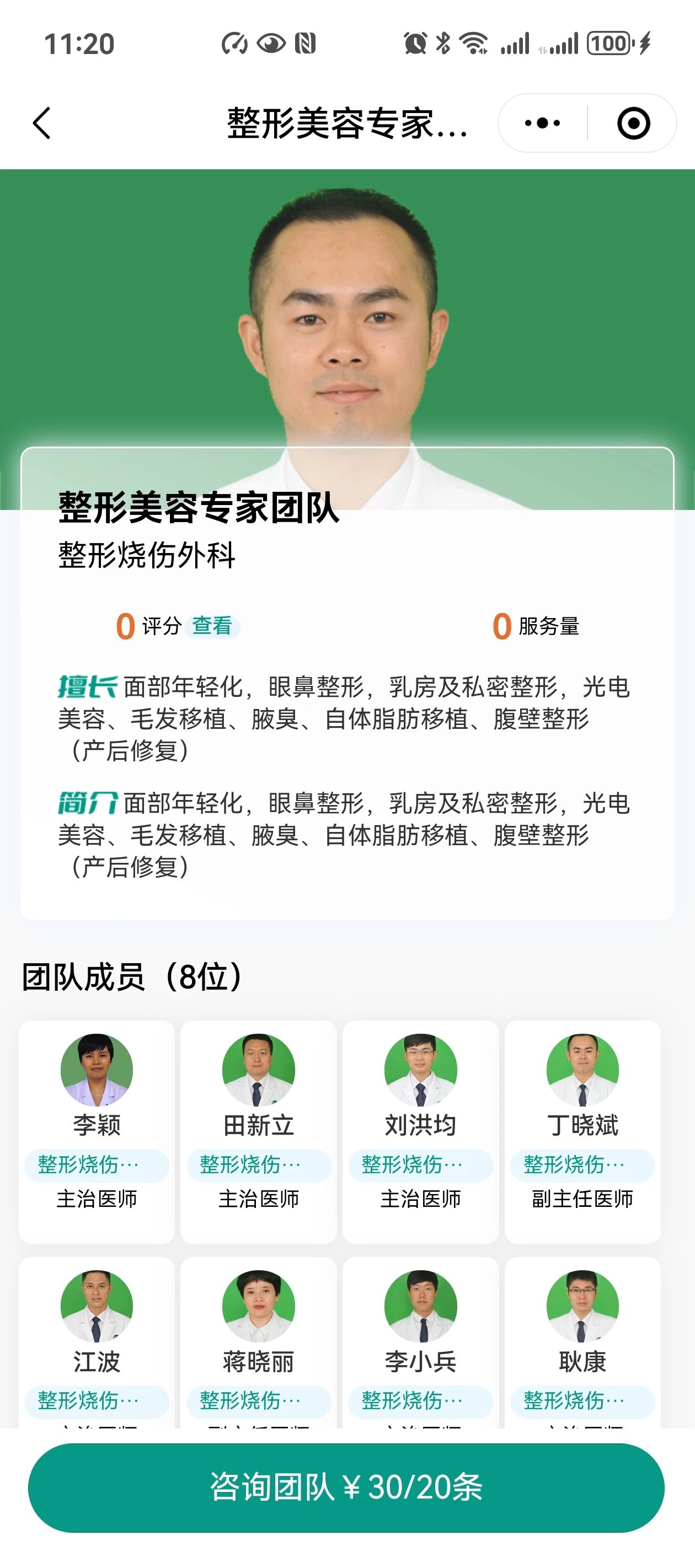695x1568 pixels.
Task: Tap the WiFi icon in the status bar
Action: click(472, 43)
